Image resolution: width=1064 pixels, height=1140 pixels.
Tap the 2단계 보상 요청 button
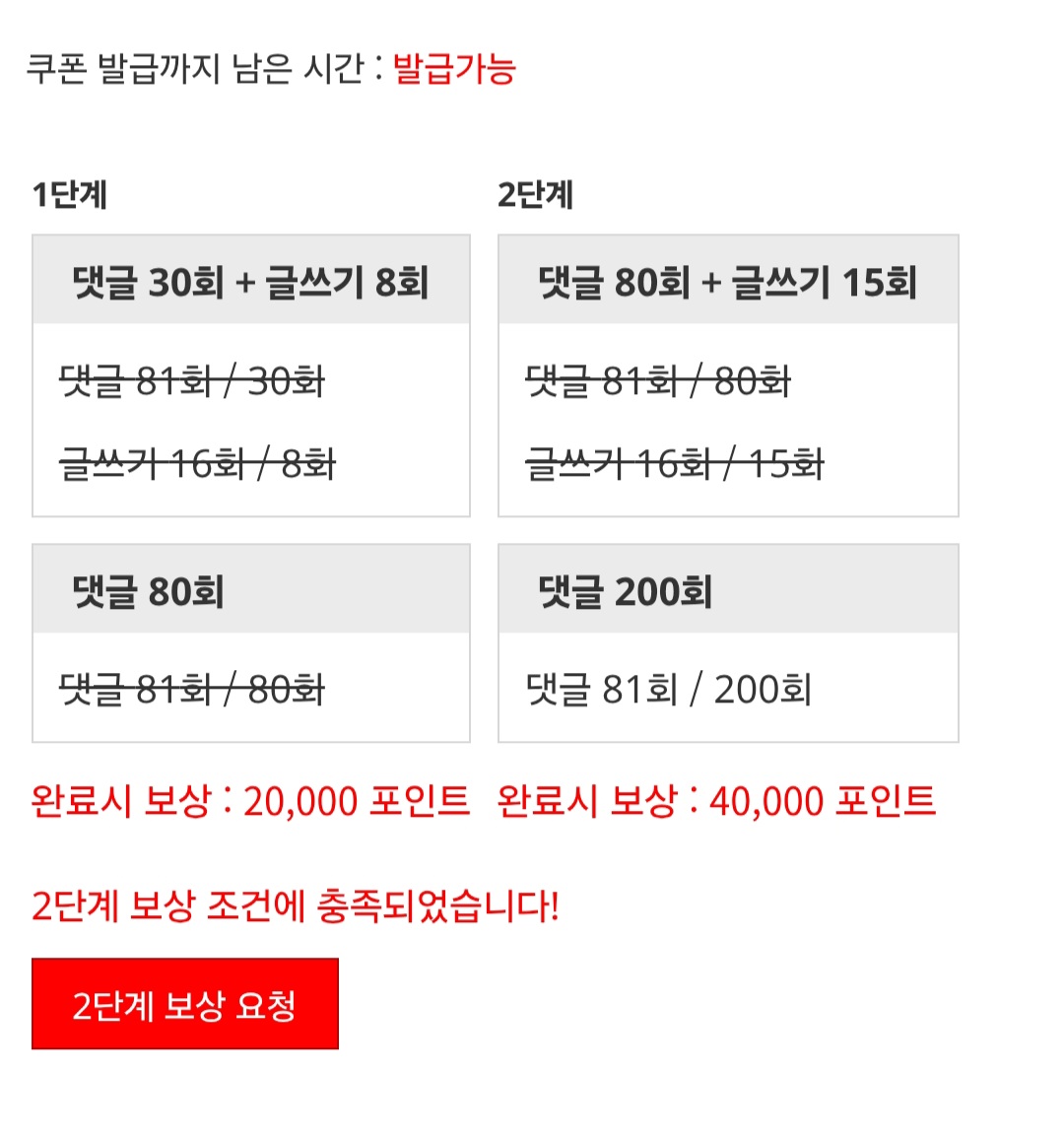(x=185, y=1004)
